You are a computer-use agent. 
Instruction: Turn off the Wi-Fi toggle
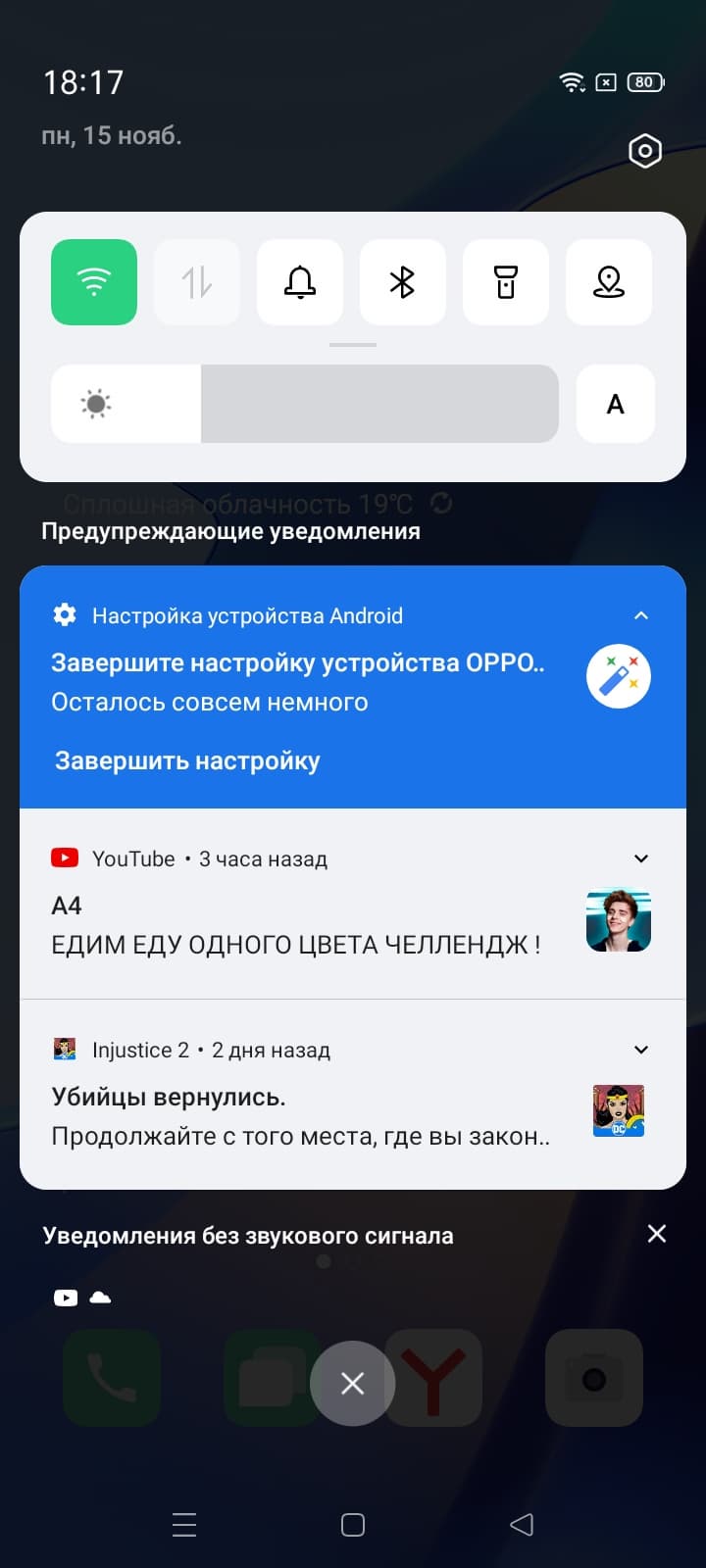tap(94, 282)
